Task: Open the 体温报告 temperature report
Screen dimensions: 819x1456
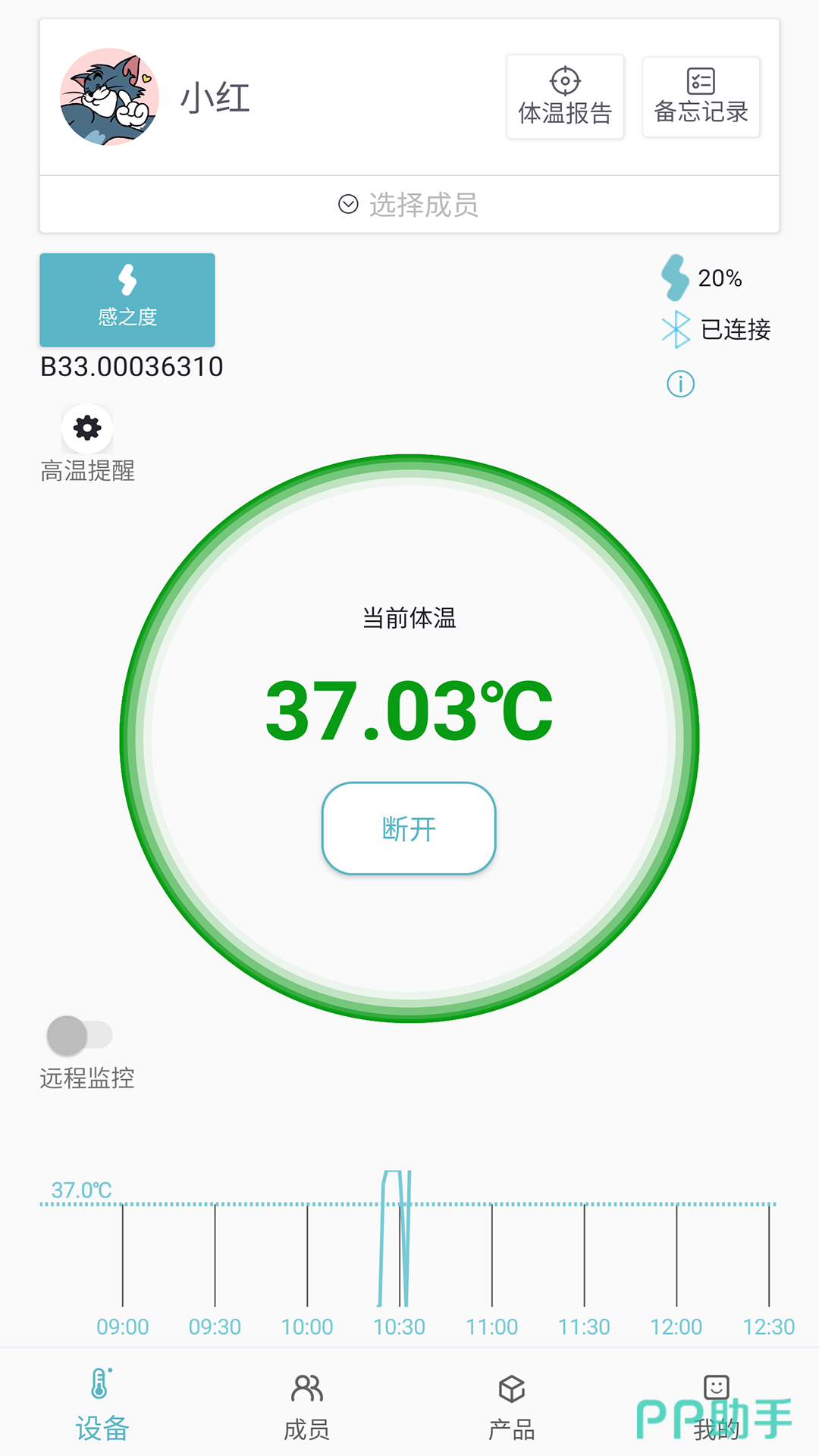Action: point(565,97)
